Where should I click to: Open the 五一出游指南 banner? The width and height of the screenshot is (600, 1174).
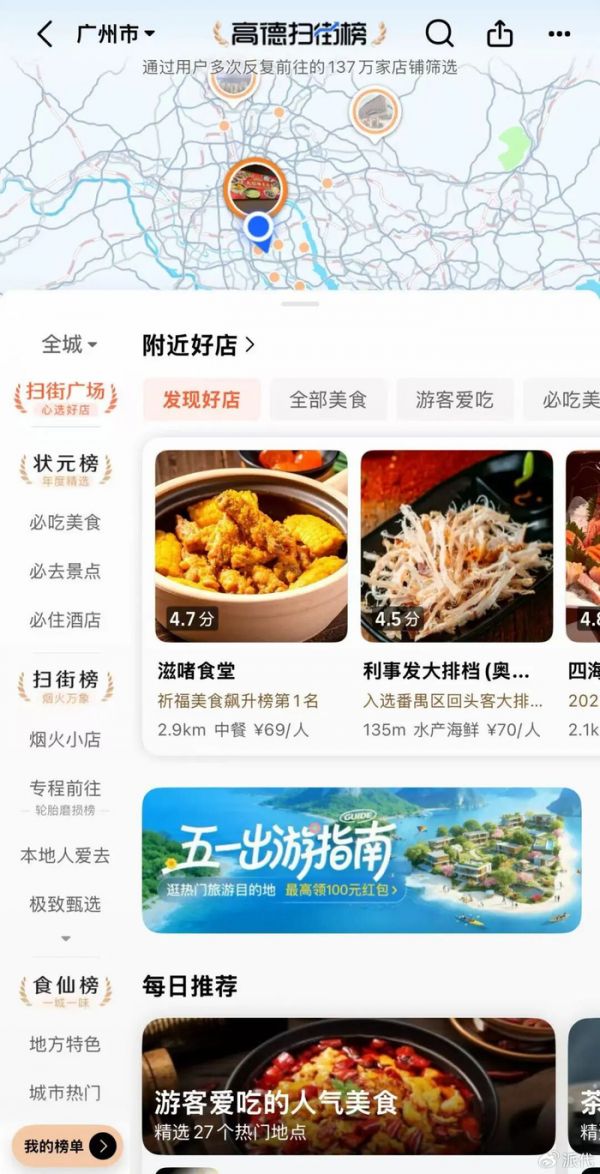(361, 860)
